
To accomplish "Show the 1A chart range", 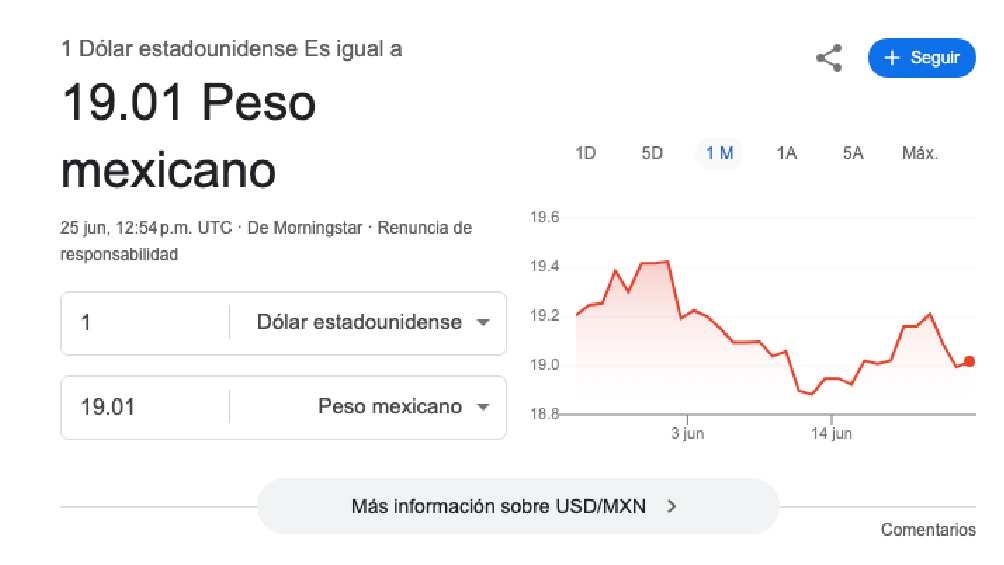I will coord(786,153).
